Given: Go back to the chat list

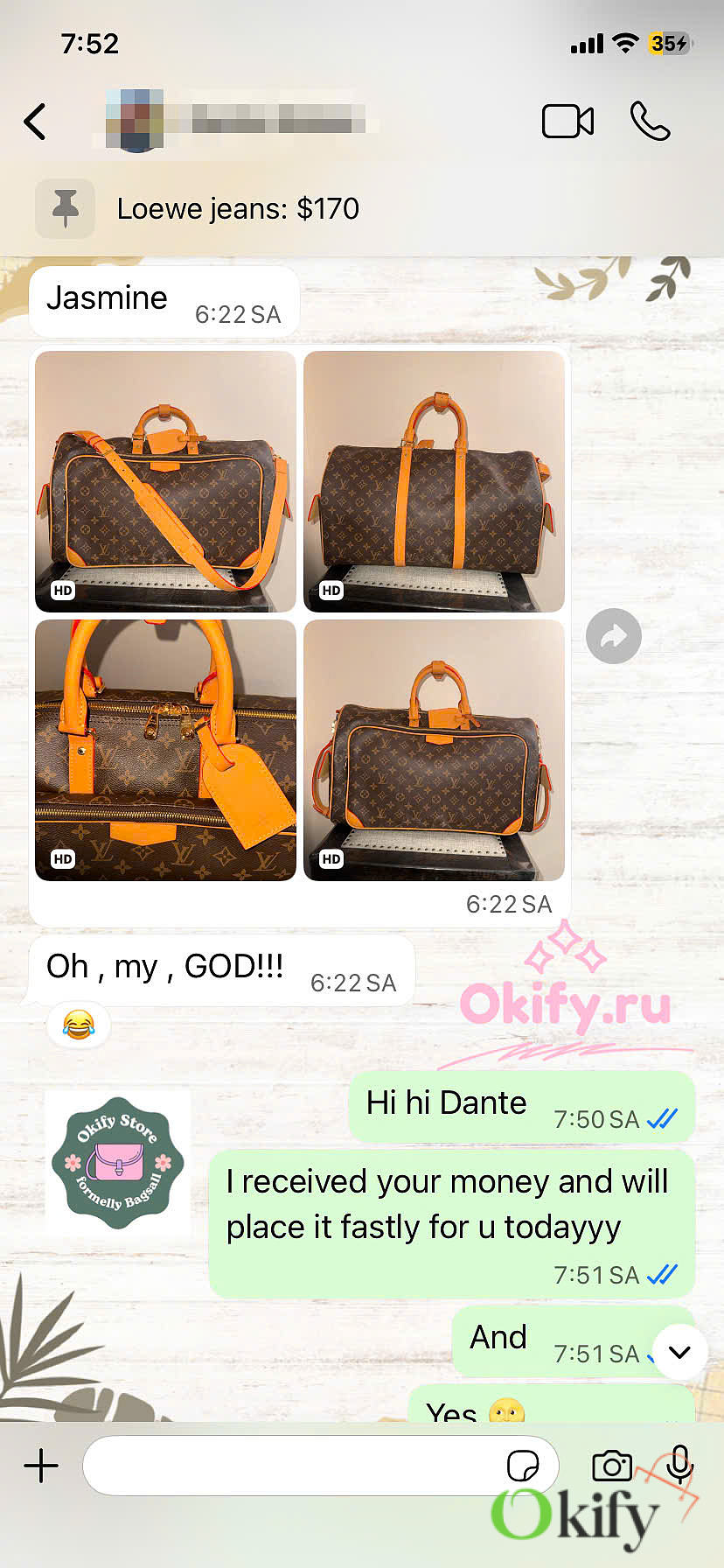Looking at the screenshot, I should point(35,122).
